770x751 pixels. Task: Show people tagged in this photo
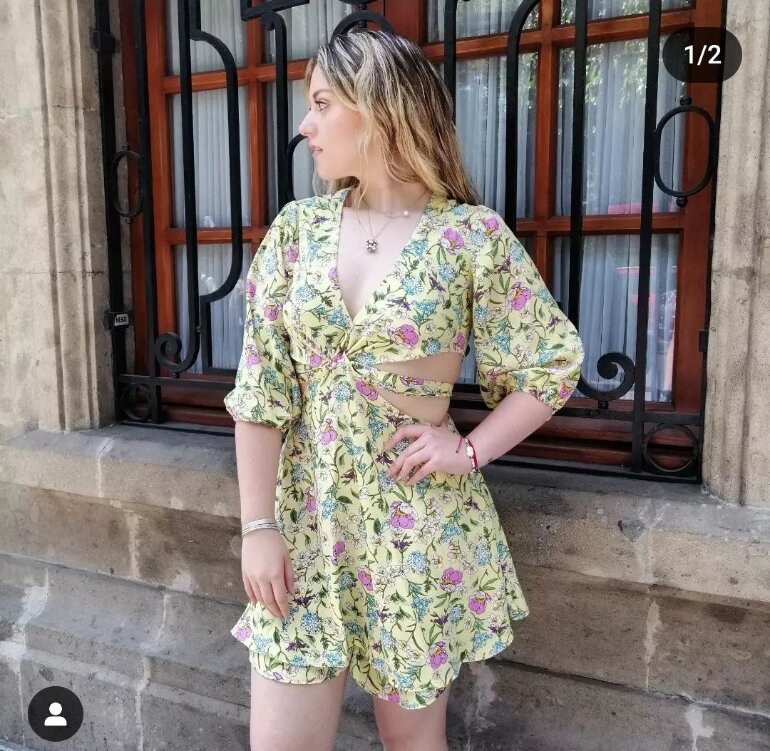pos(55,714)
